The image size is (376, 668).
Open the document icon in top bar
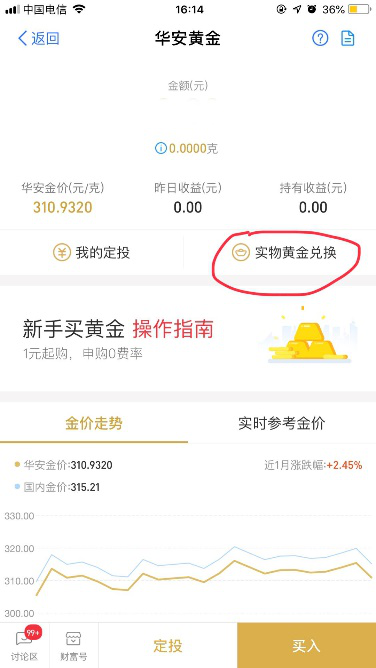click(348, 38)
